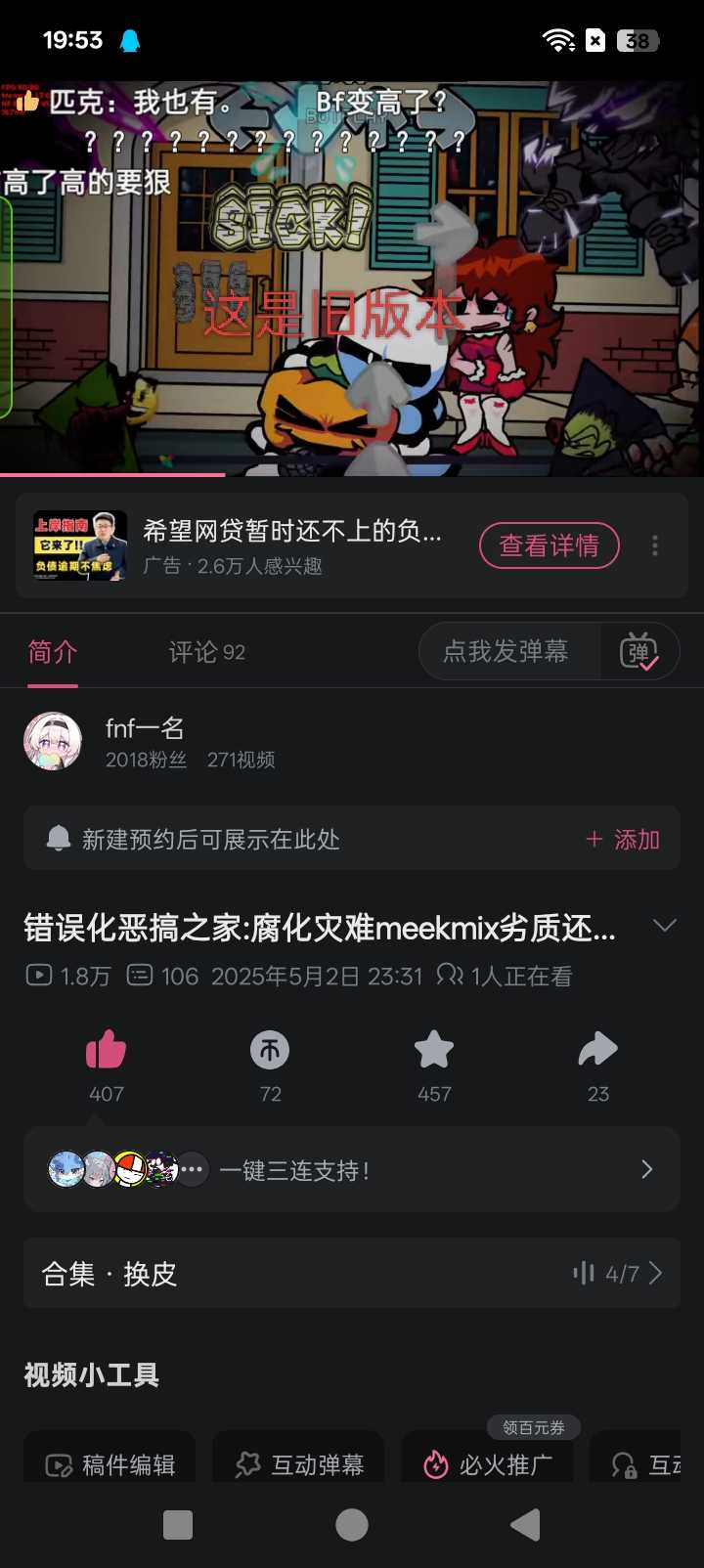Open the 合集 · 换皮 collection list

point(352,1274)
